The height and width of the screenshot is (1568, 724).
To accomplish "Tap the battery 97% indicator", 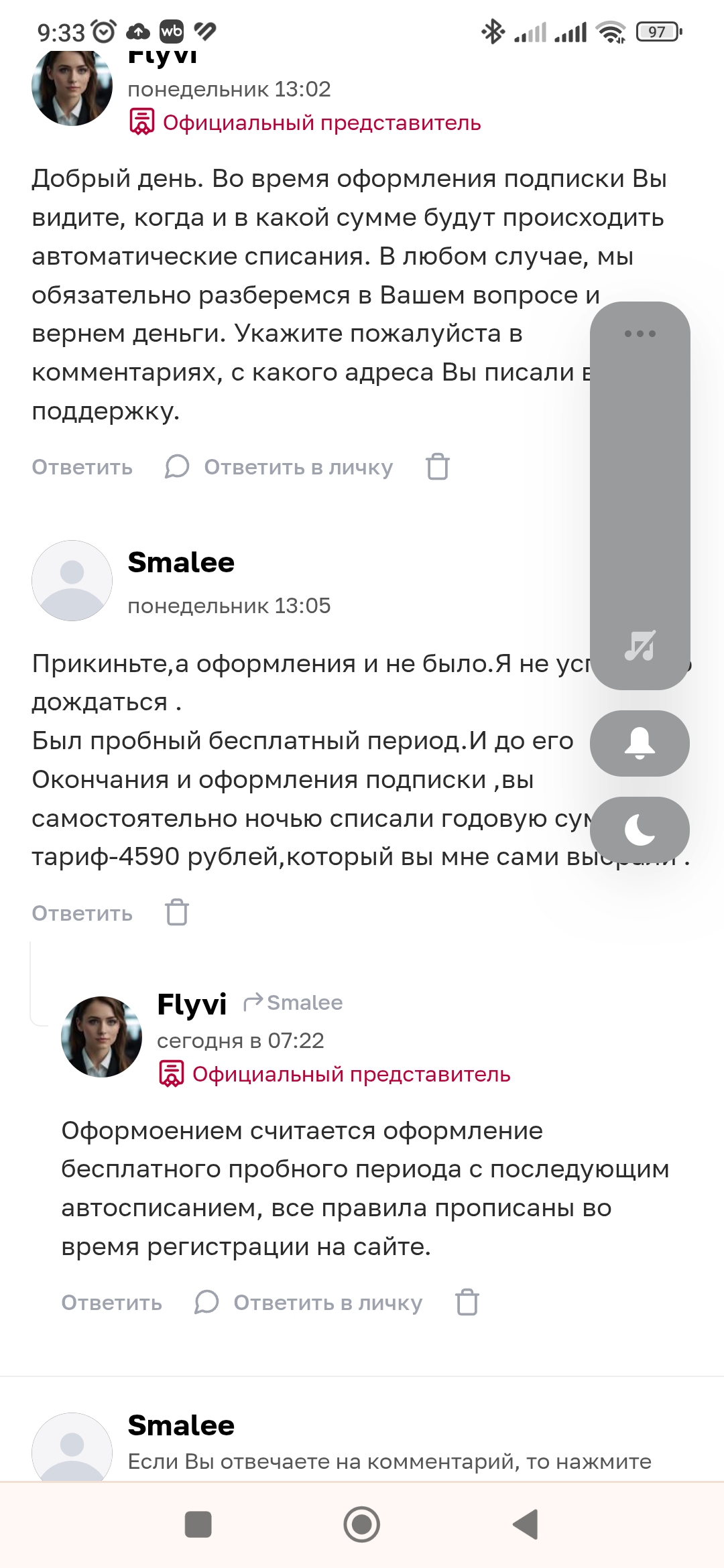I will tap(657, 30).
